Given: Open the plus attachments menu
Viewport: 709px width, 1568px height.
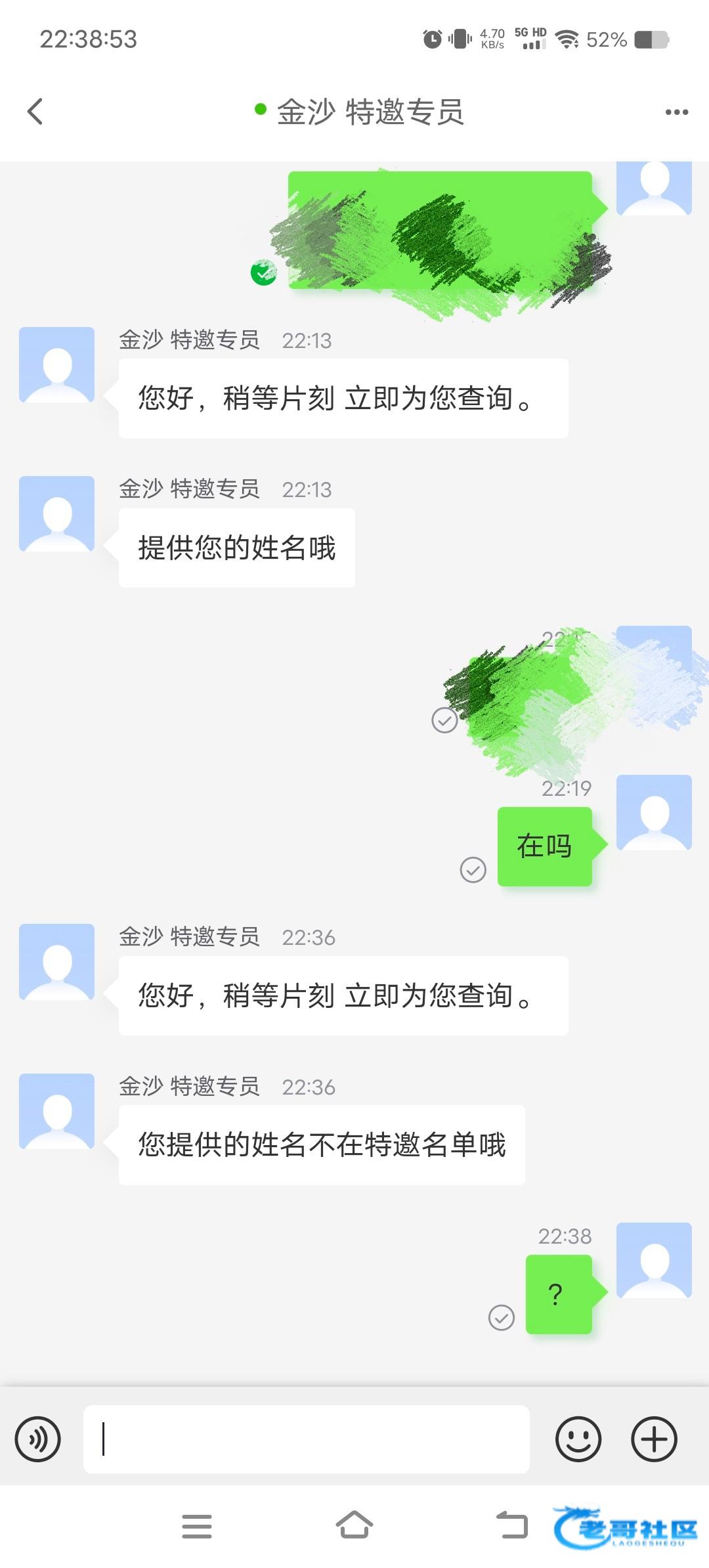Looking at the screenshot, I should point(654,1439).
